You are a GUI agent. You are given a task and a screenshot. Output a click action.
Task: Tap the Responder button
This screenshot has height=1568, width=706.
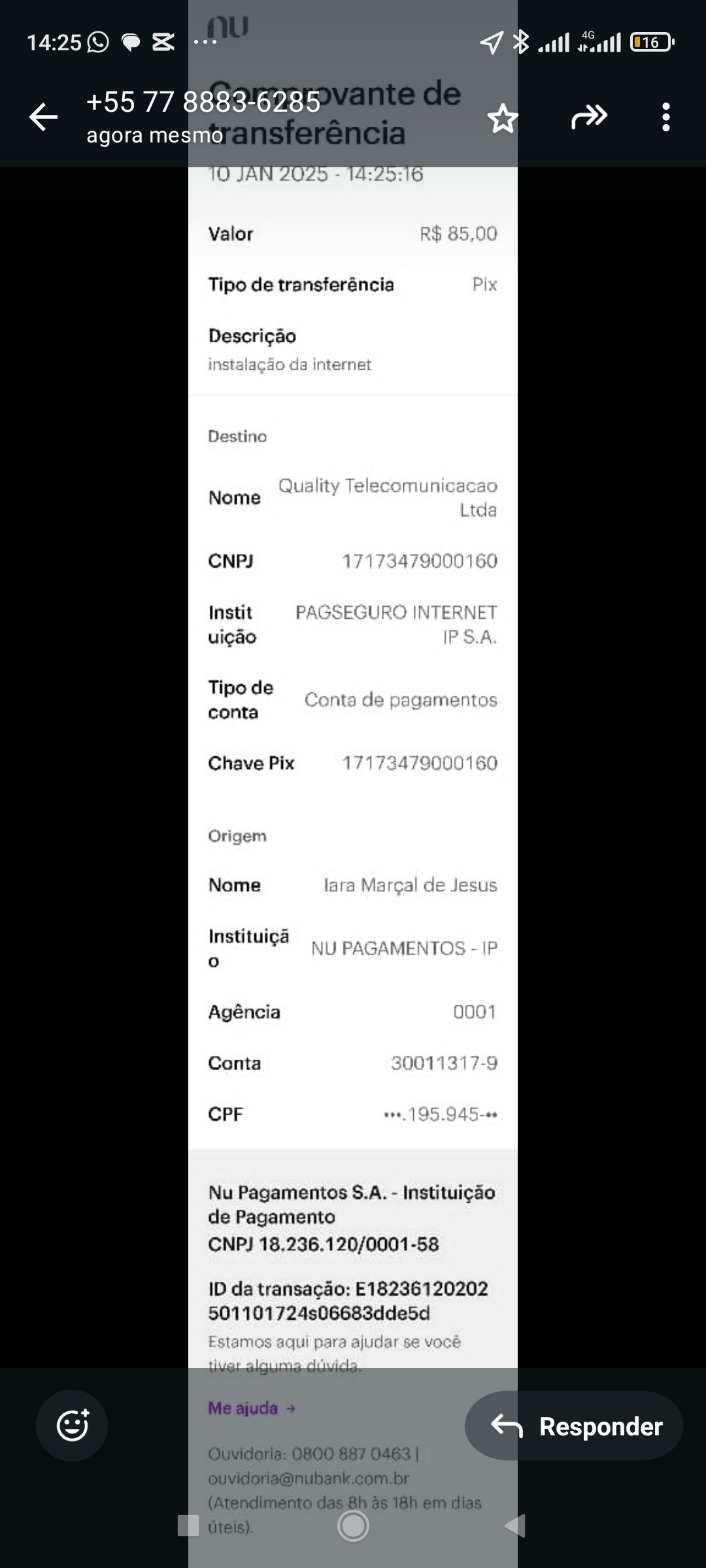(x=574, y=1426)
